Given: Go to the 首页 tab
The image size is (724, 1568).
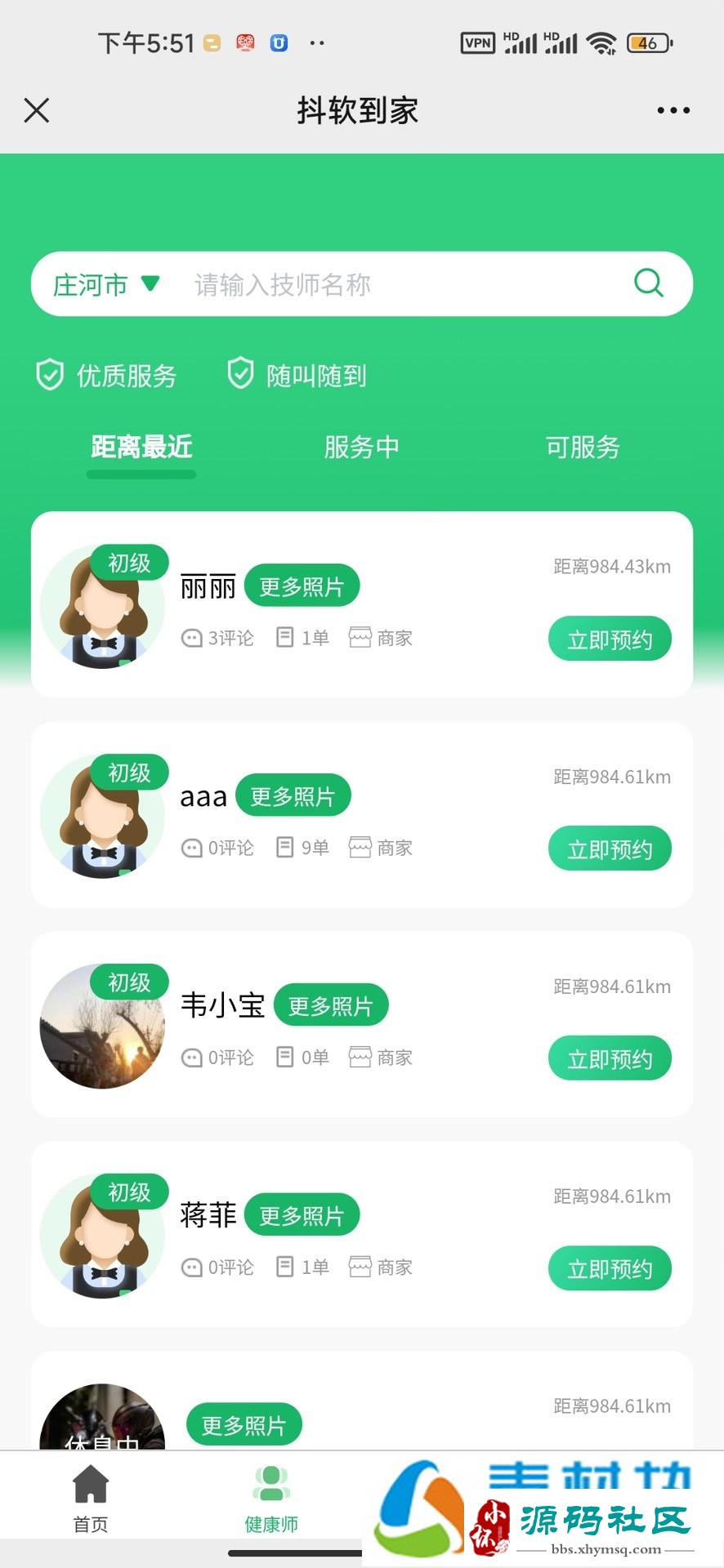Looking at the screenshot, I should (91, 1499).
